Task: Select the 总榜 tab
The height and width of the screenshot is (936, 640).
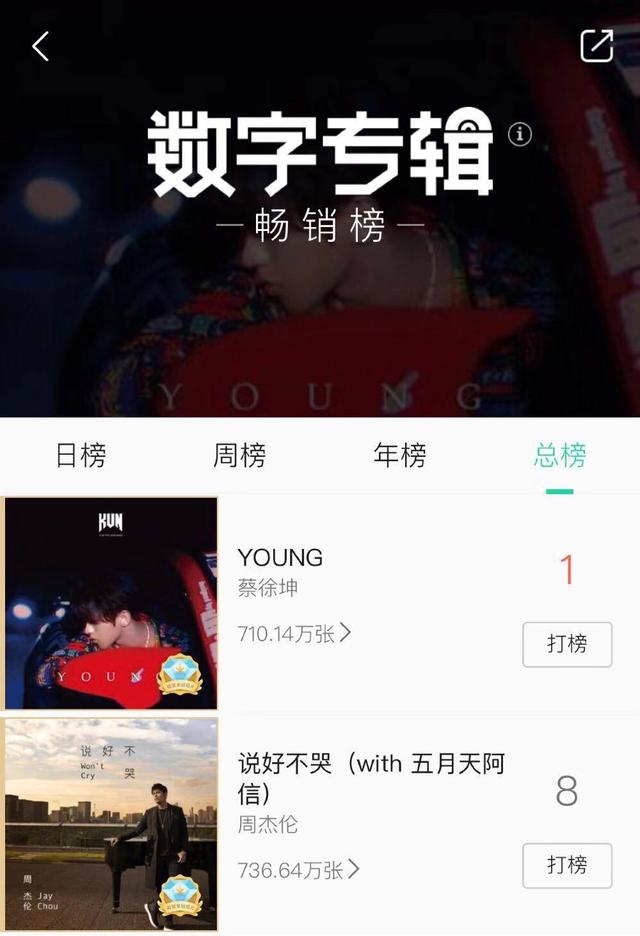Action: tap(560, 456)
